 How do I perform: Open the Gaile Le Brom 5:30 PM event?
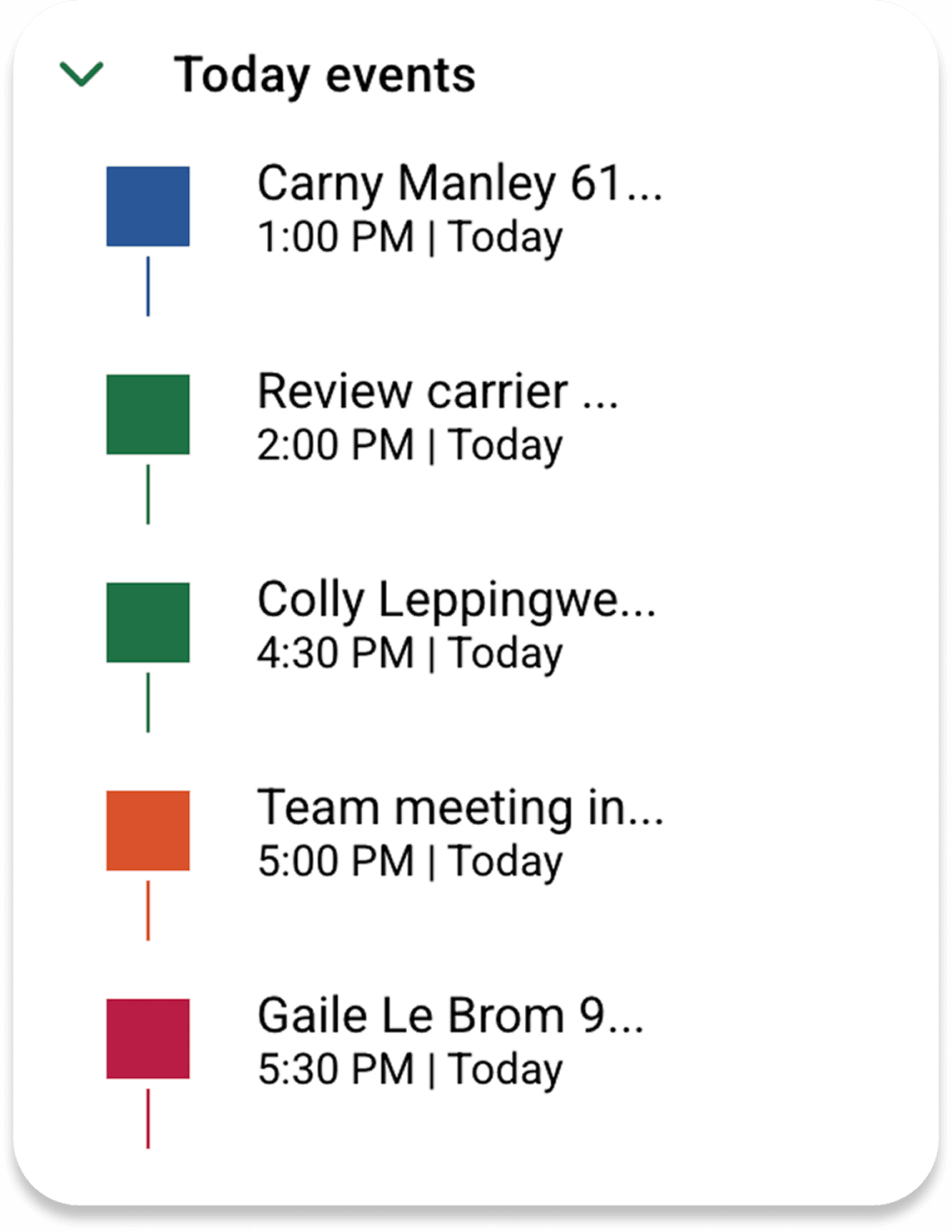[450, 1041]
